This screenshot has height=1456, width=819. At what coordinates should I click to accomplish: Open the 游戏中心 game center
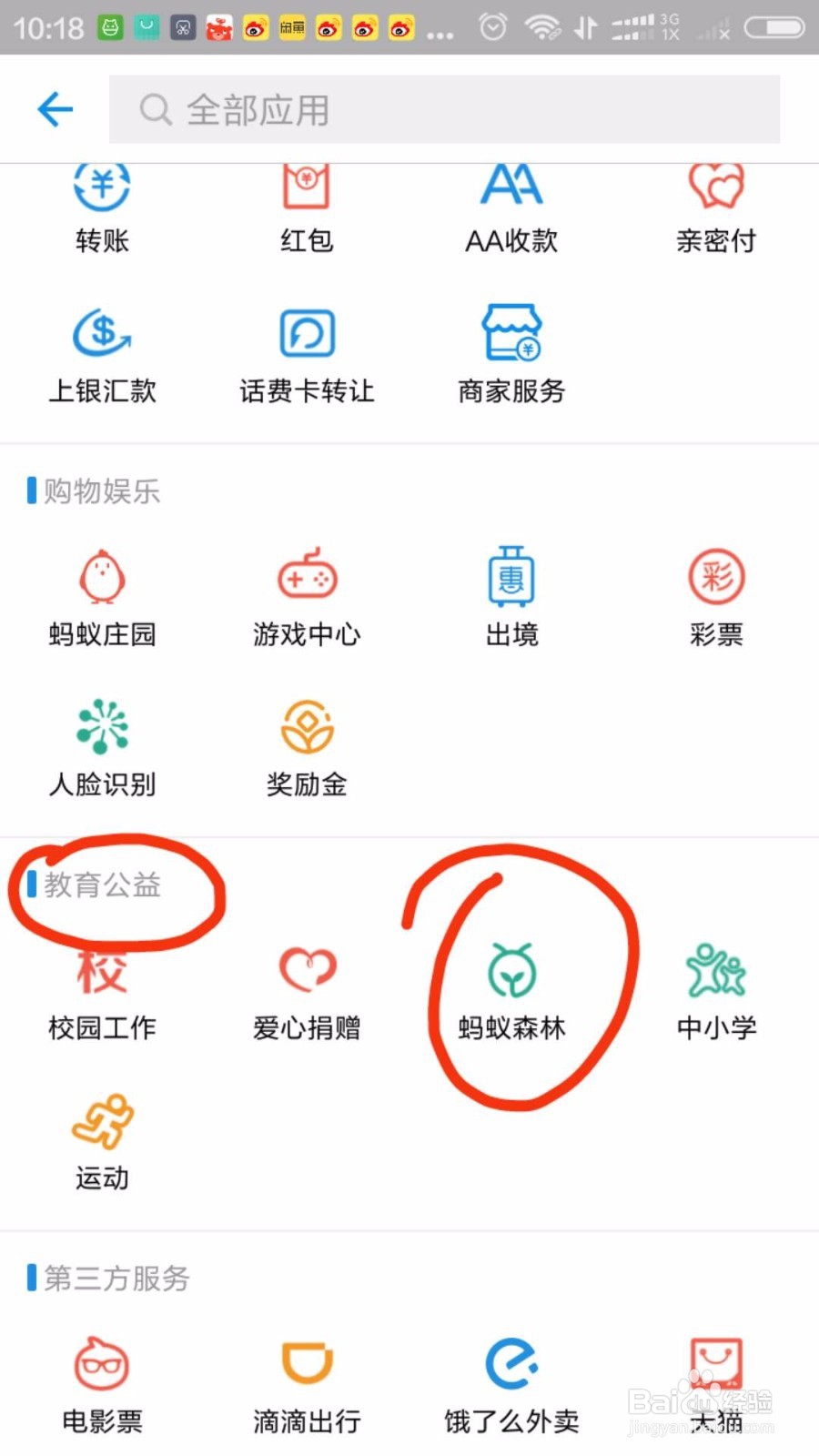point(307,596)
